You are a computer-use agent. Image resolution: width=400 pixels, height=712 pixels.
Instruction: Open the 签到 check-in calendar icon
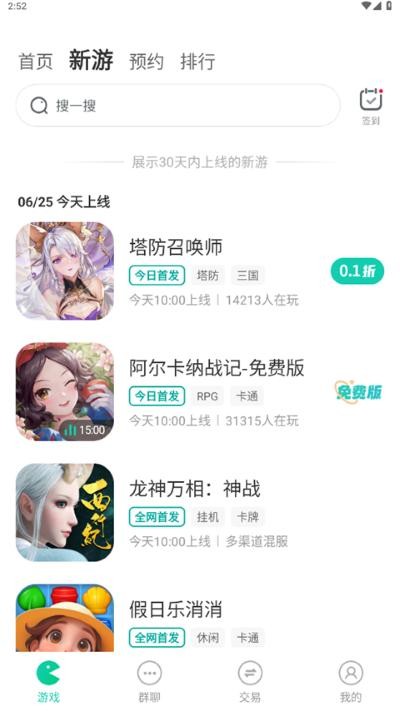click(371, 106)
